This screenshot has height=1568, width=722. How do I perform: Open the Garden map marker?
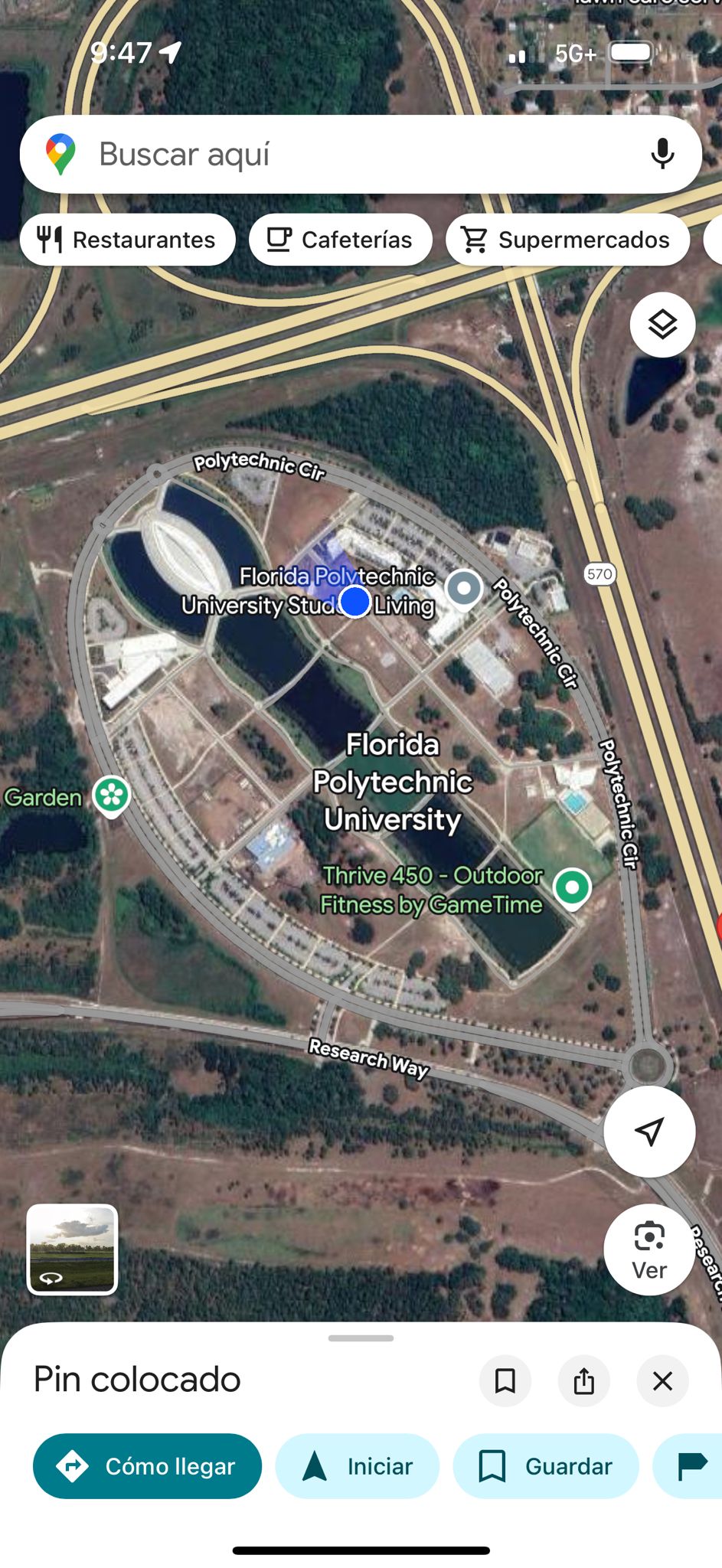(111, 795)
